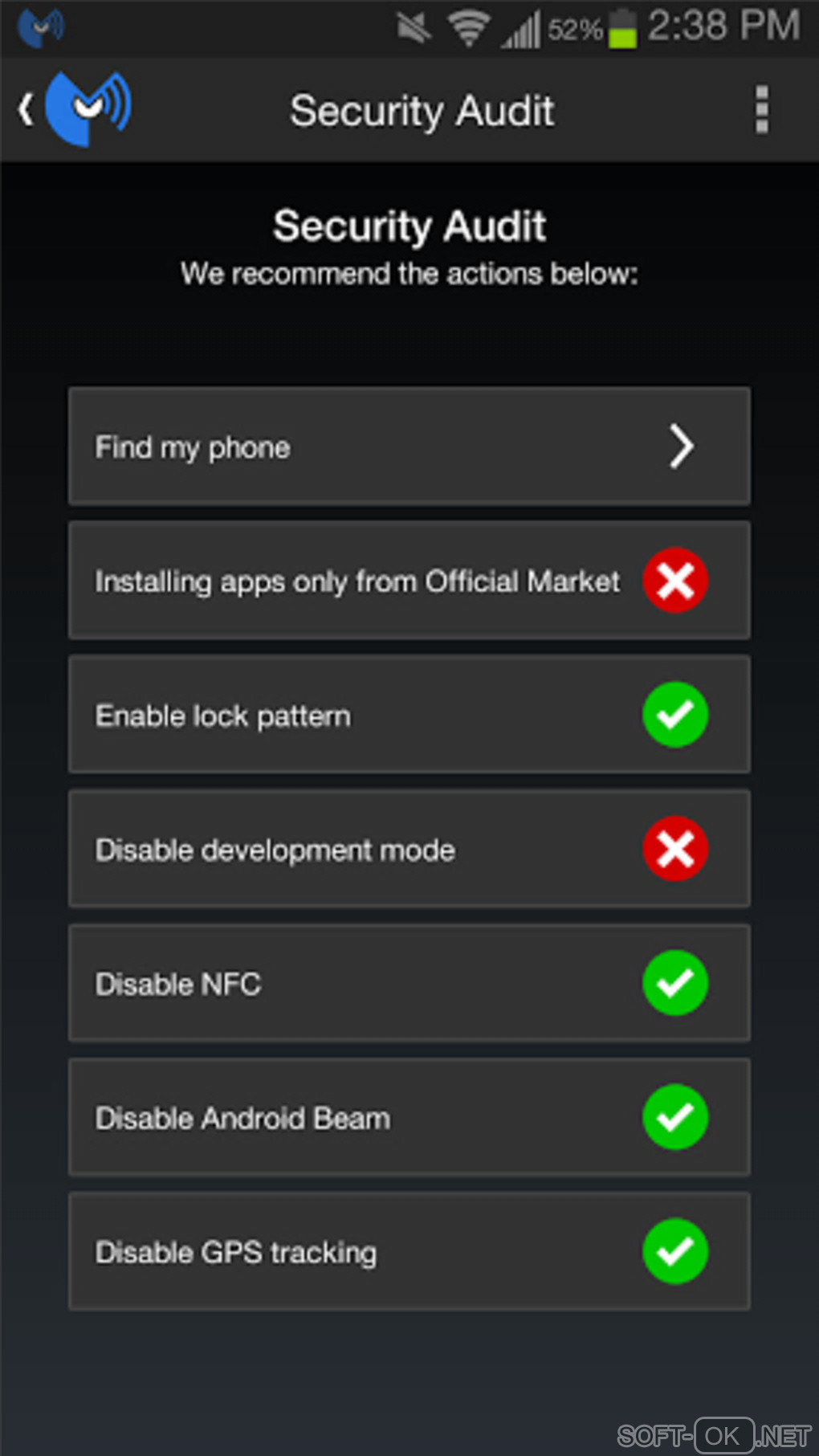Viewport: 819px width, 1456px height.
Task: Tap Disable development mode row
Action: tap(409, 849)
